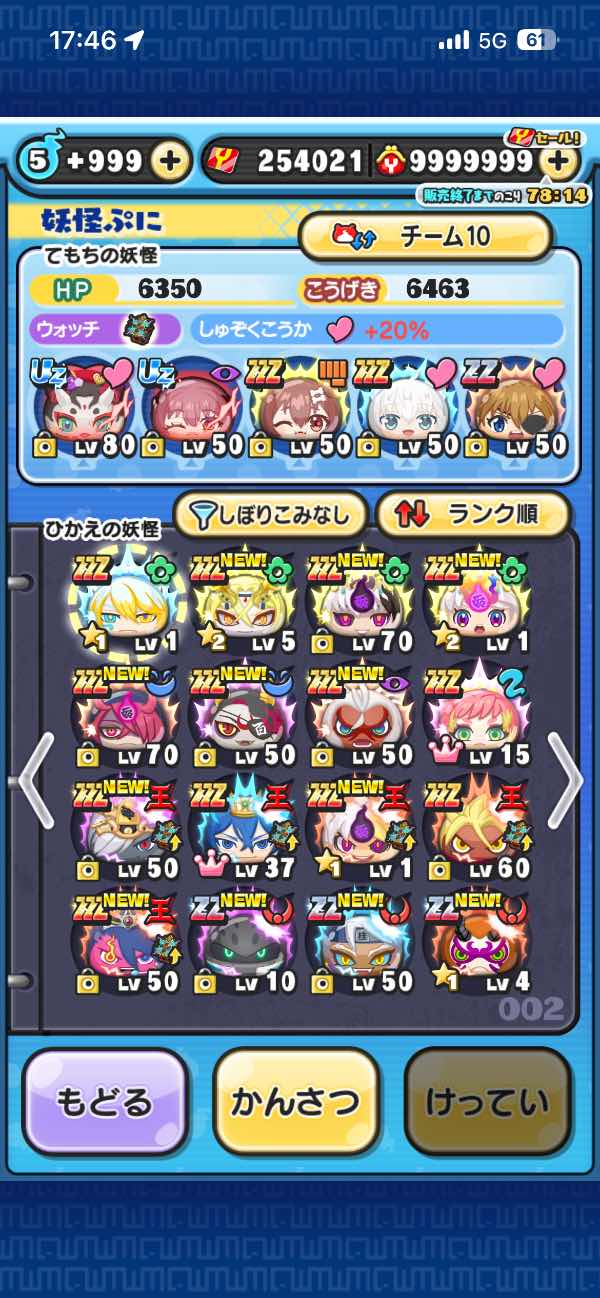Tap the もどる back button

click(x=104, y=1102)
